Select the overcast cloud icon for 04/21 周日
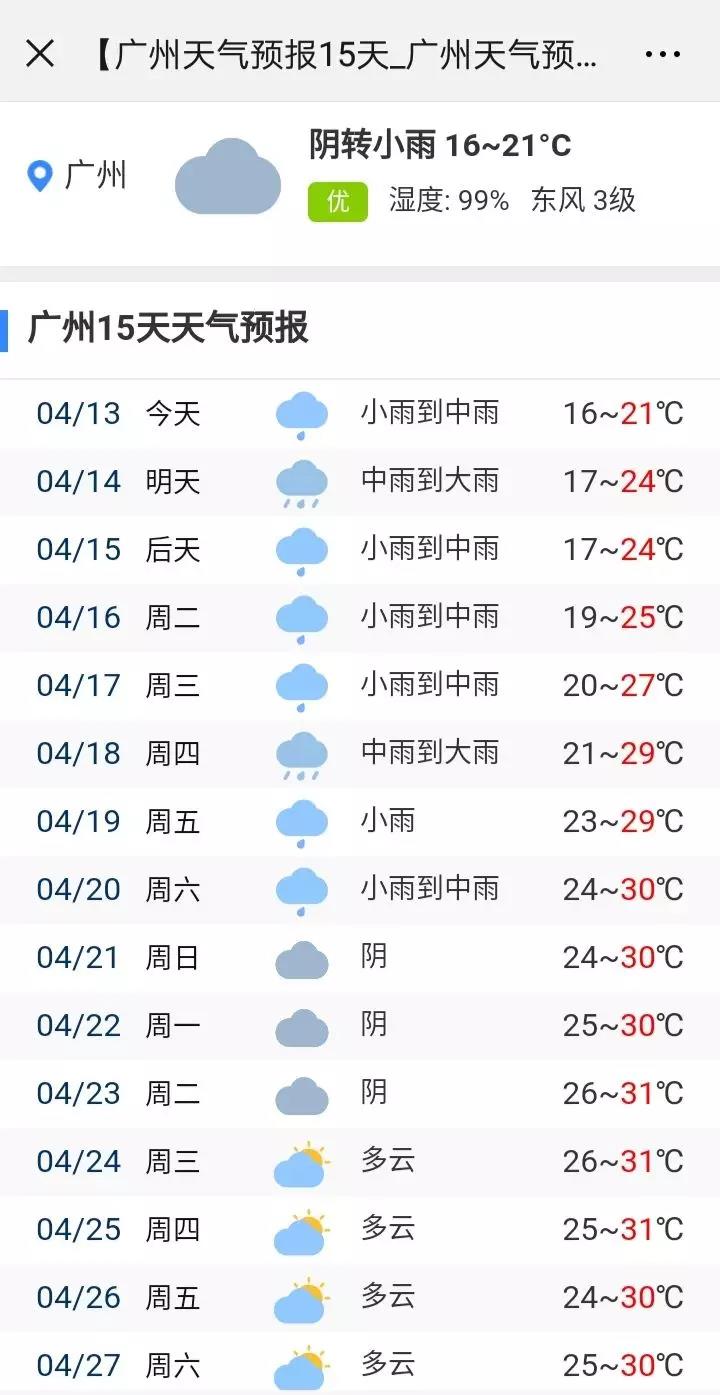The image size is (720, 1395). coord(302,957)
